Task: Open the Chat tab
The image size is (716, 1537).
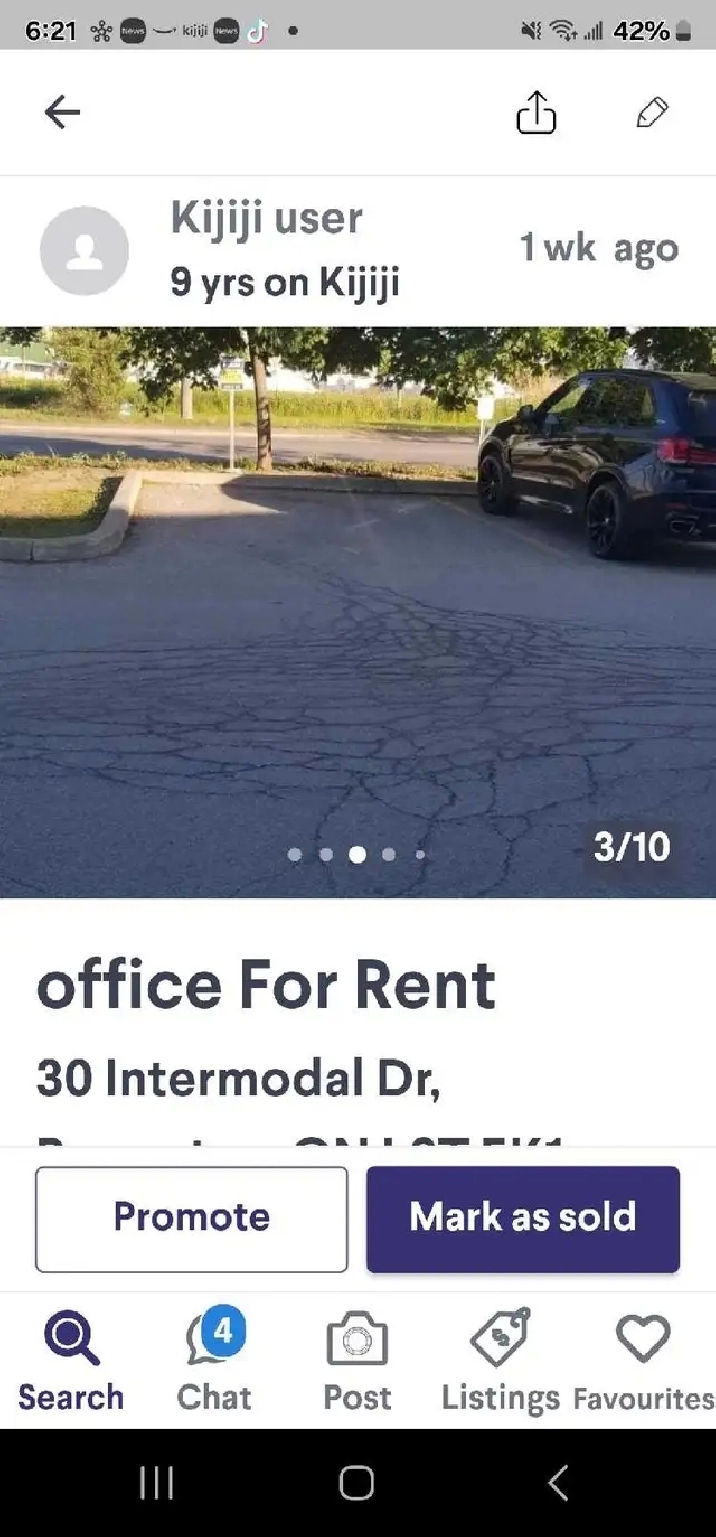Action: pos(213,1362)
